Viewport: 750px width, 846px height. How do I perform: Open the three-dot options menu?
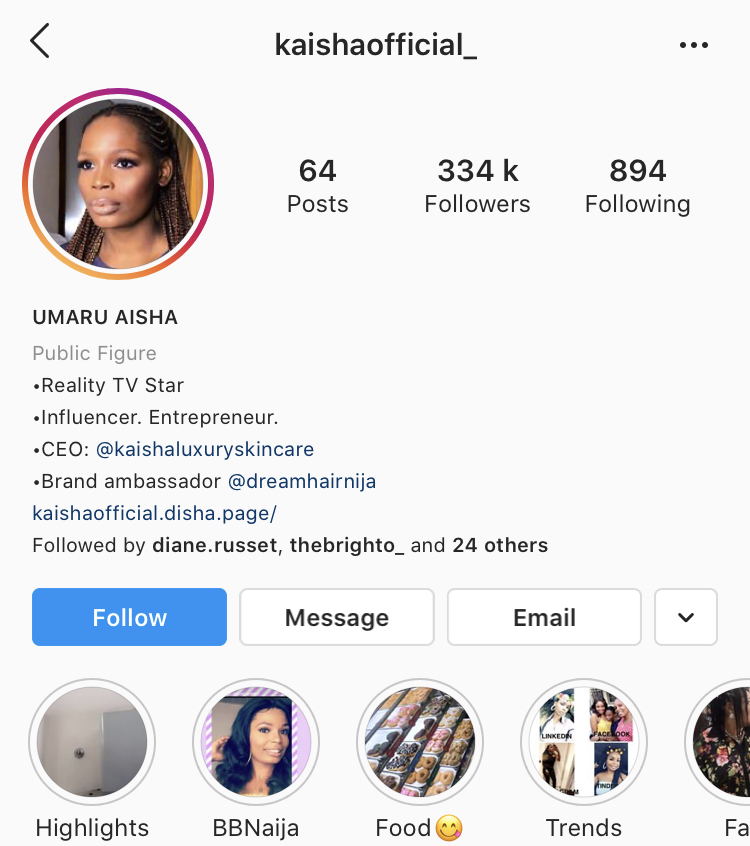pos(693,45)
